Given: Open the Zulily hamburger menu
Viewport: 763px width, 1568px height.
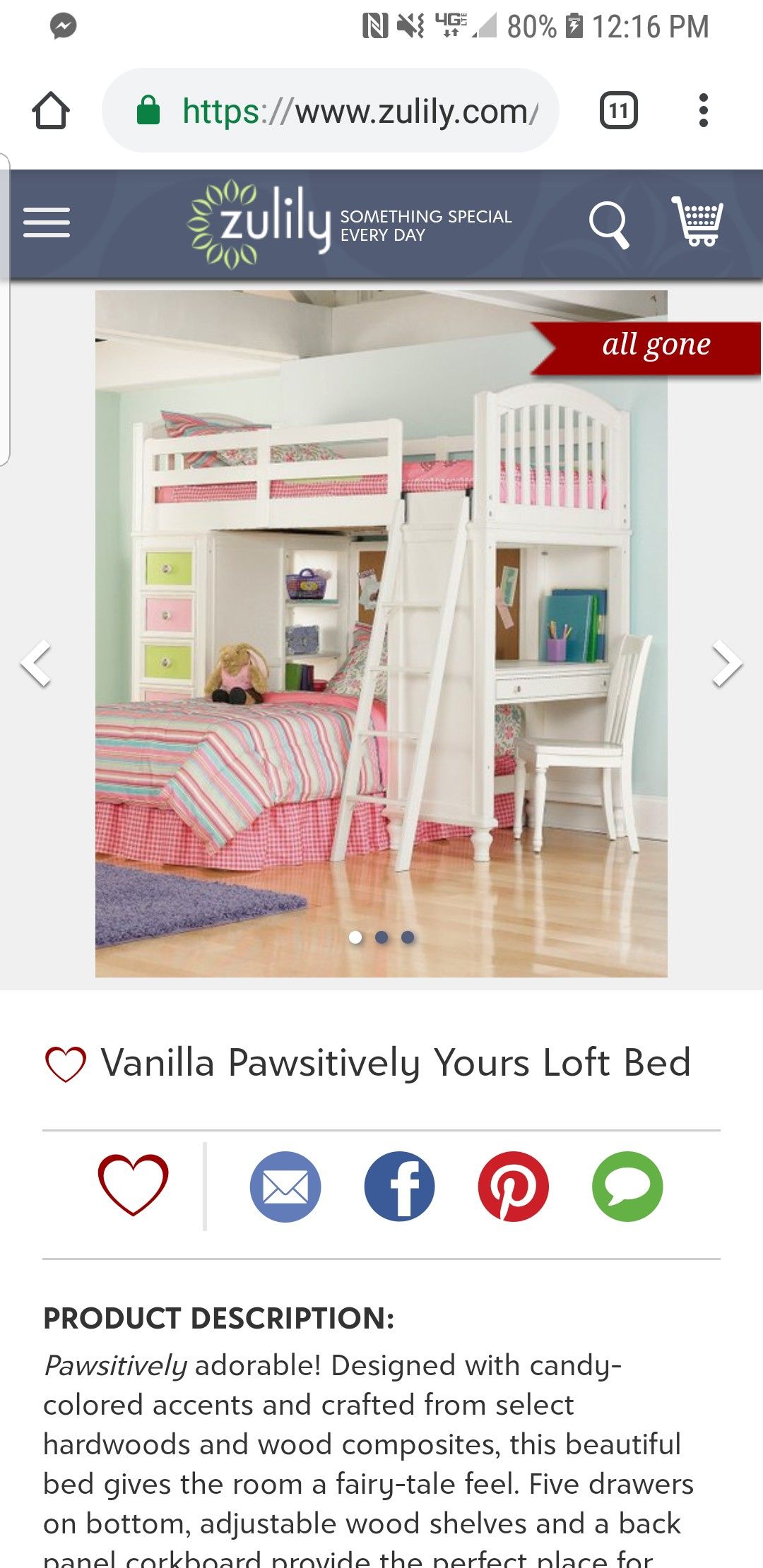Looking at the screenshot, I should coord(47,222).
